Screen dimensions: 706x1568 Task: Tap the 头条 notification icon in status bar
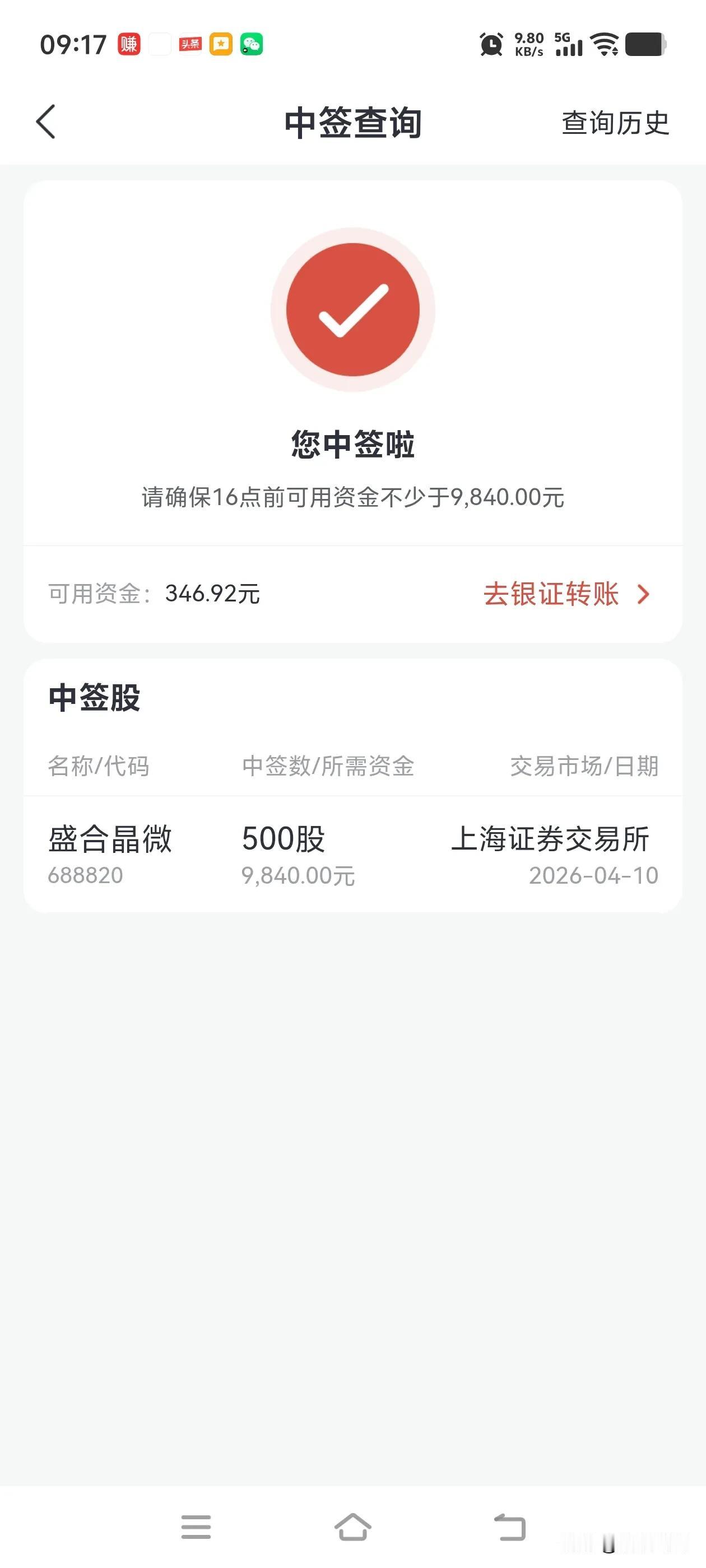189,44
